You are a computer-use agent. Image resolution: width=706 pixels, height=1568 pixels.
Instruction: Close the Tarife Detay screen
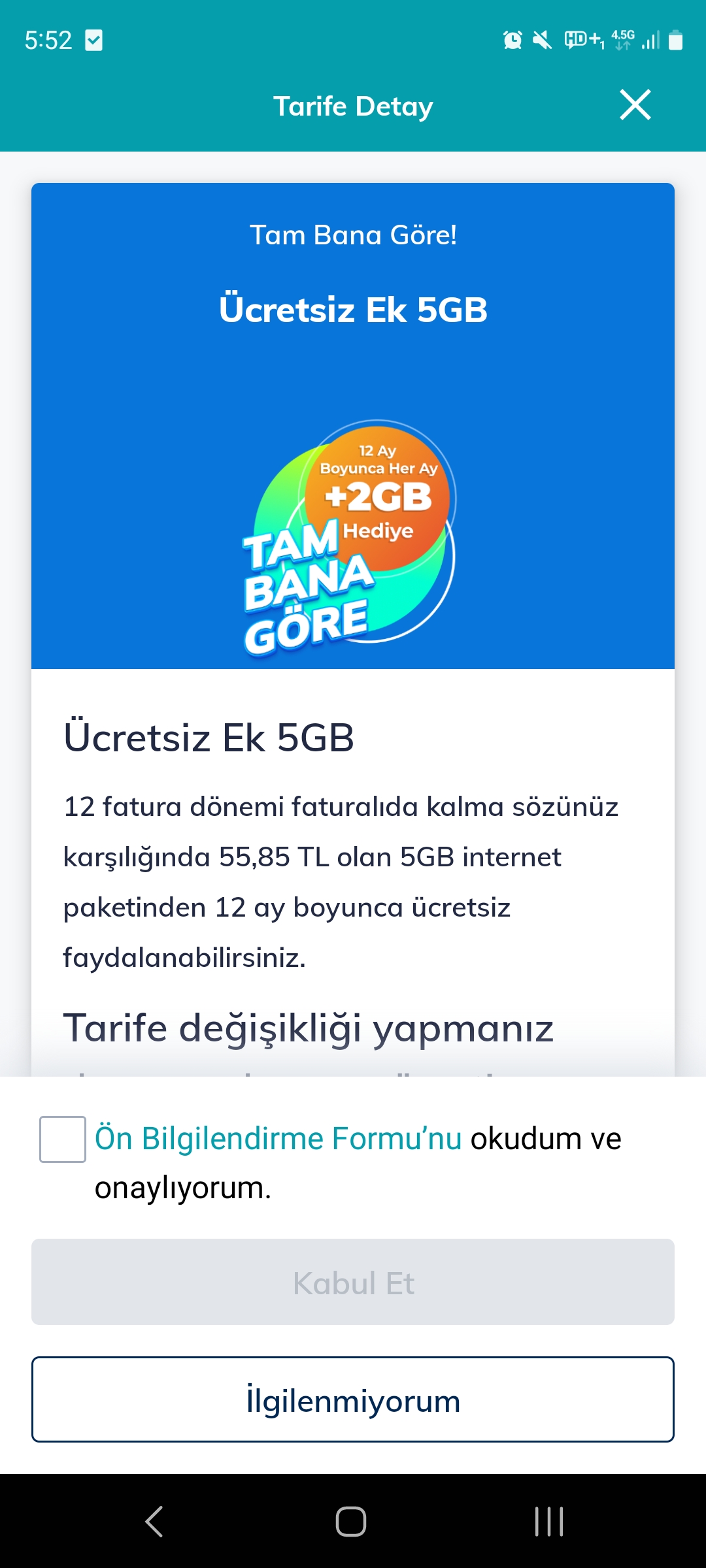pyautogui.click(x=635, y=105)
